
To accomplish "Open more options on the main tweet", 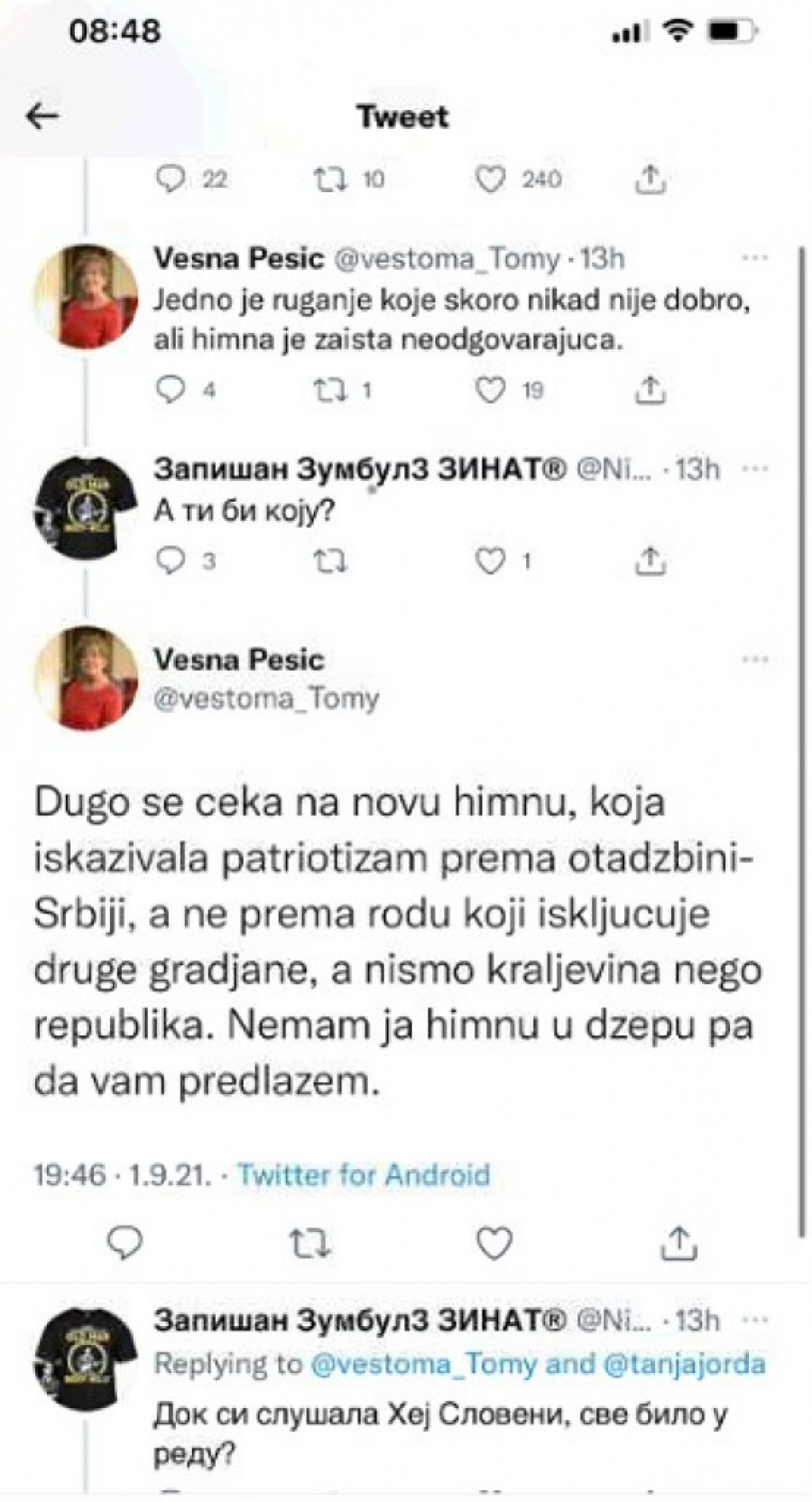I will click(x=754, y=660).
